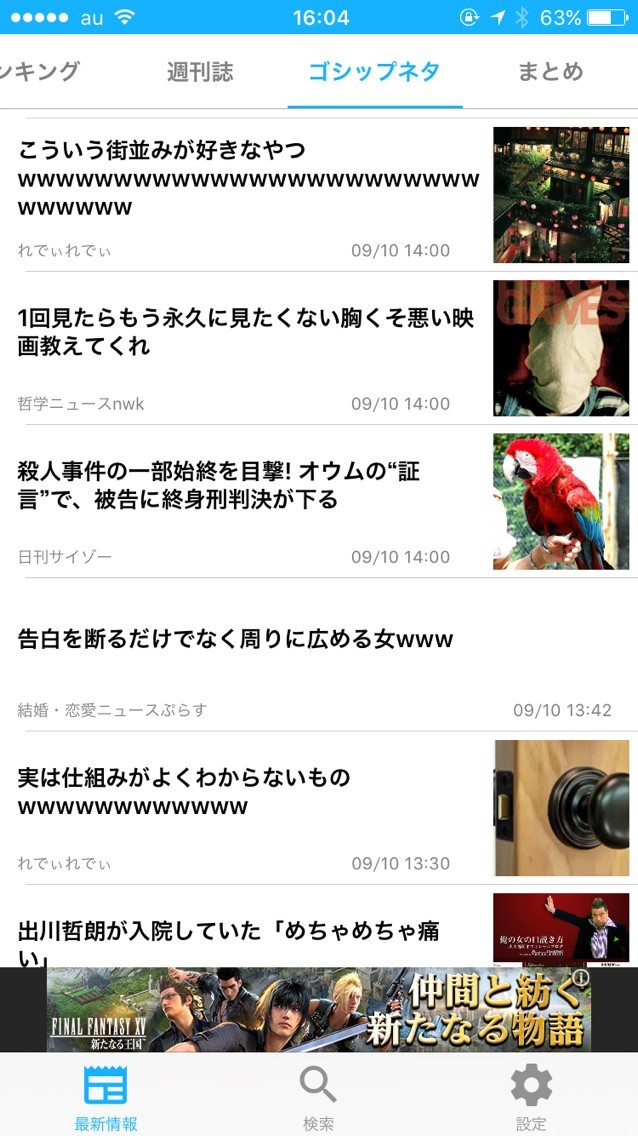Open the article こういう街並みが好きなやつ

coord(248,179)
